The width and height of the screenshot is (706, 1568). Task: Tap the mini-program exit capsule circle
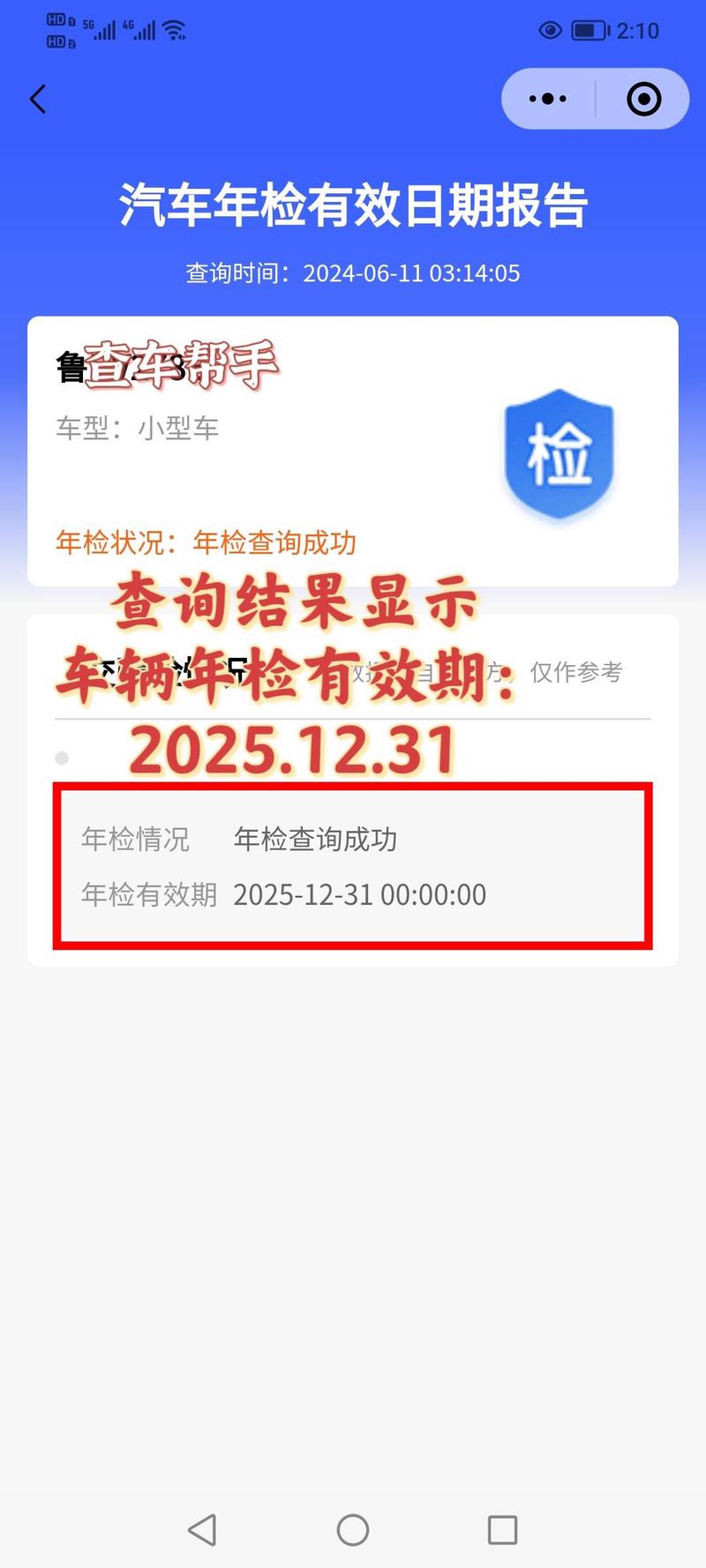[644, 99]
